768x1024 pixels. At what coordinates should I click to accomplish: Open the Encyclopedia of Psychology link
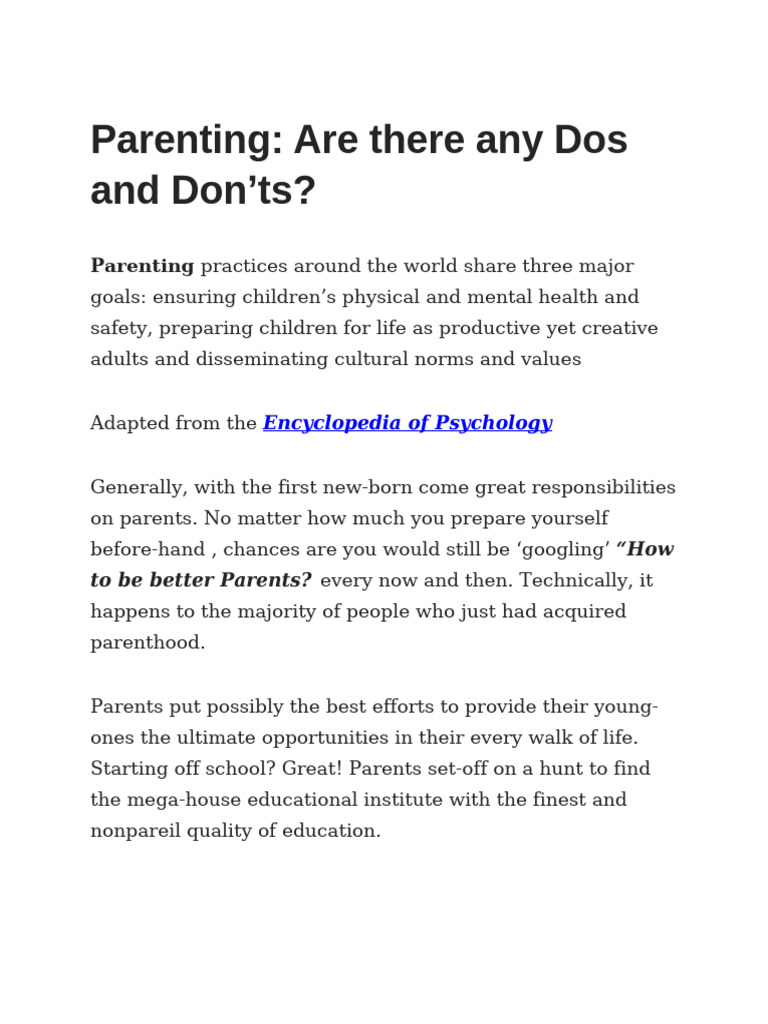click(x=408, y=423)
